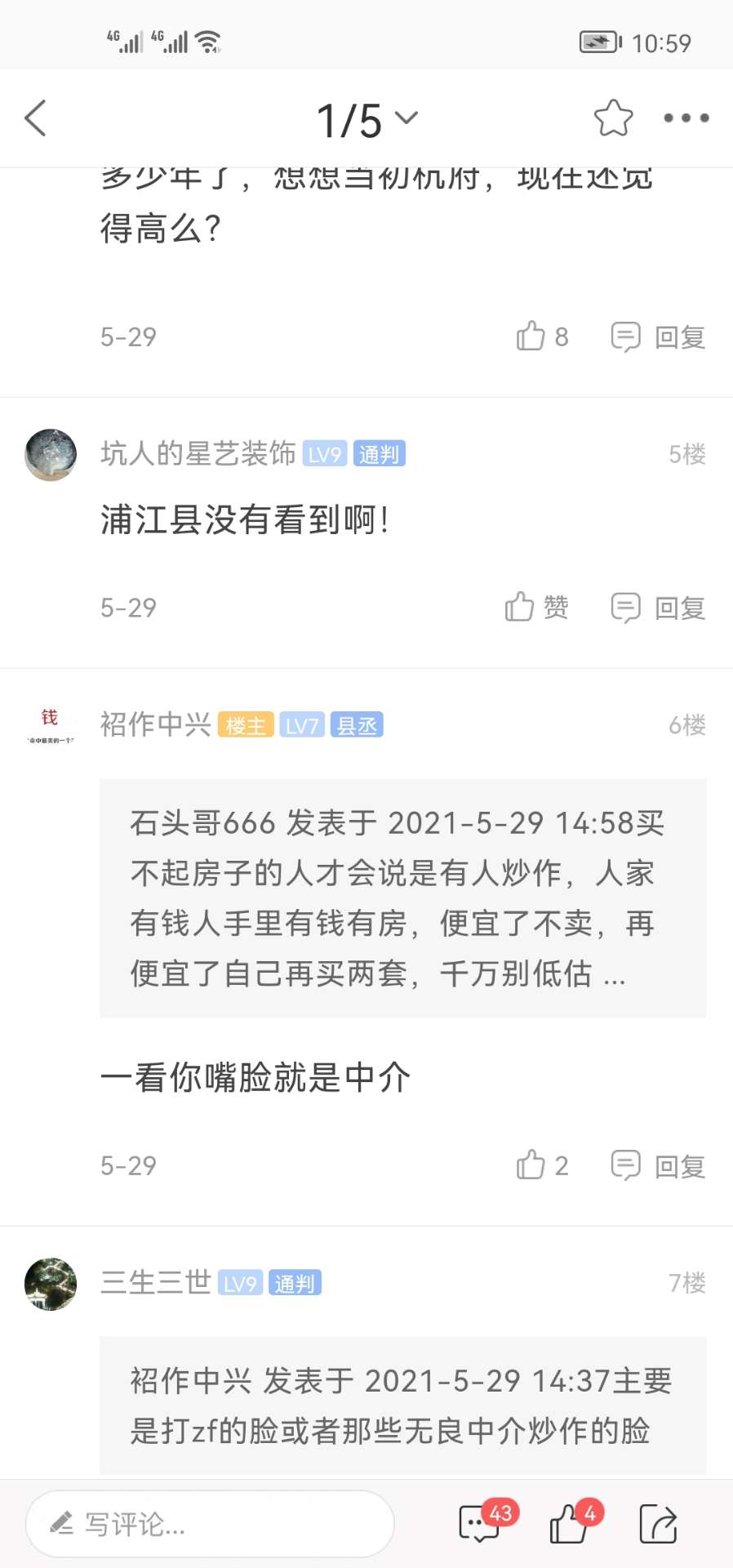Reply to the 浦江县没有看到啊 comment
This screenshot has height=1568, width=733.
tap(659, 608)
